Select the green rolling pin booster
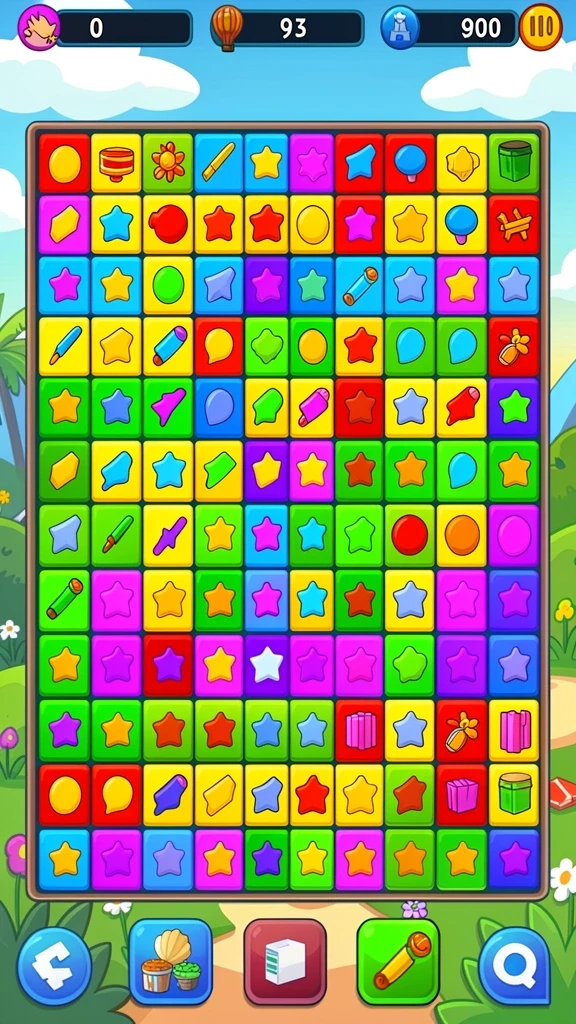This screenshot has width=576, height=1024. pyautogui.click(x=398, y=962)
